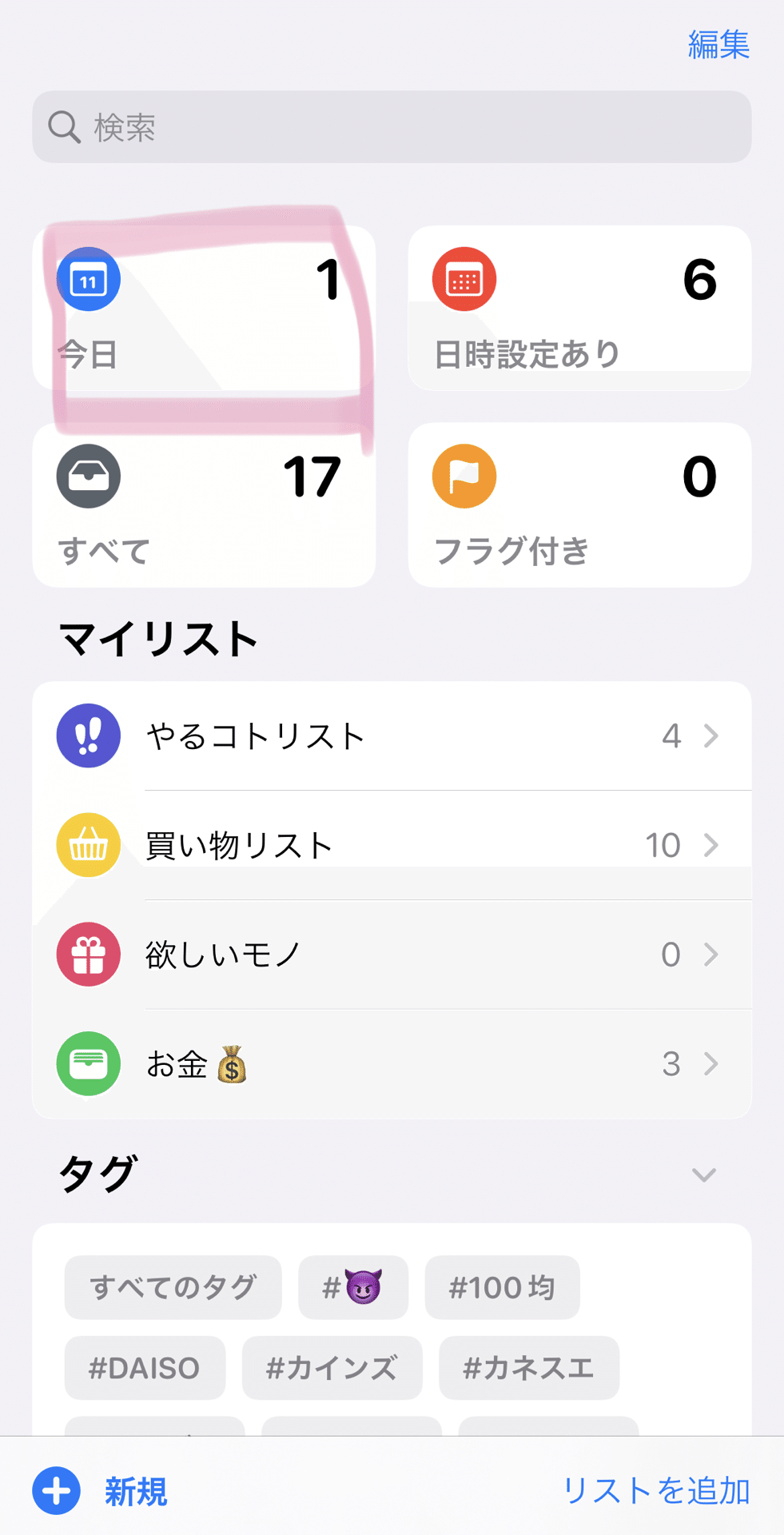Open the 買い物リスト list
The image size is (784, 1535).
pos(392,845)
